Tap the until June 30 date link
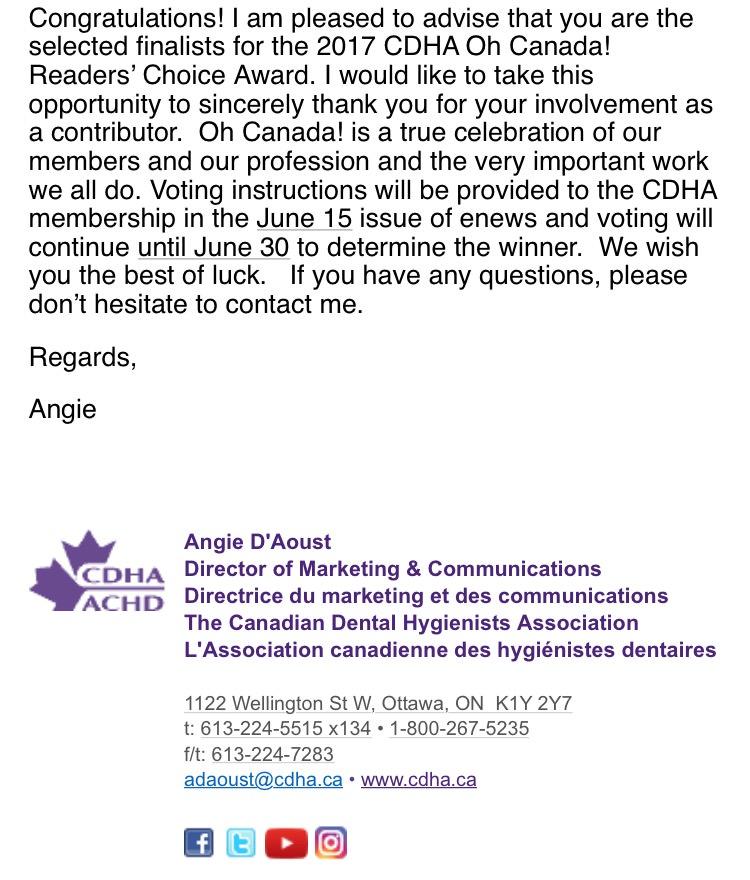 click(x=213, y=247)
